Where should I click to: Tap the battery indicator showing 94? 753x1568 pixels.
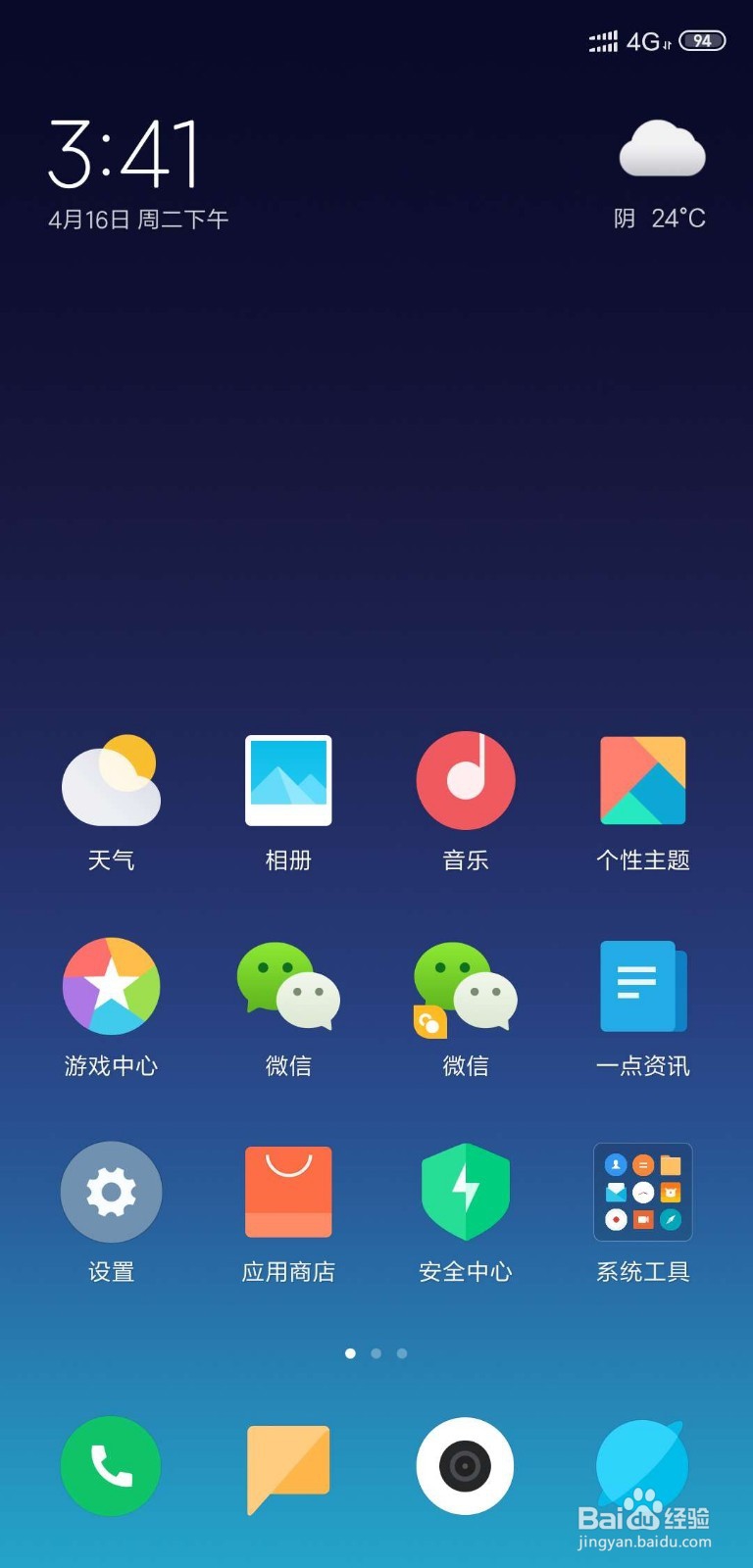pos(700,41)
